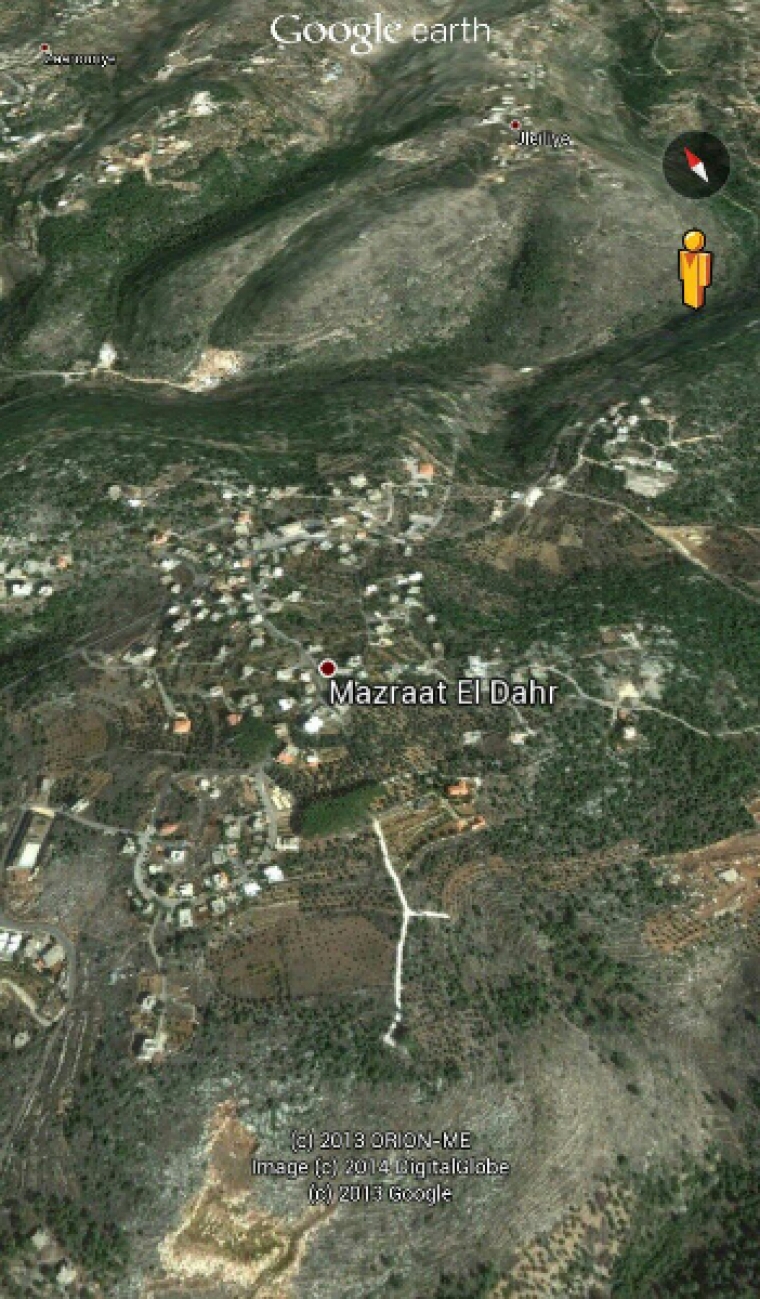The image size is (760, 1299).
Task: Open the Jleiliye place marker
Action: [x=516, y=125]
